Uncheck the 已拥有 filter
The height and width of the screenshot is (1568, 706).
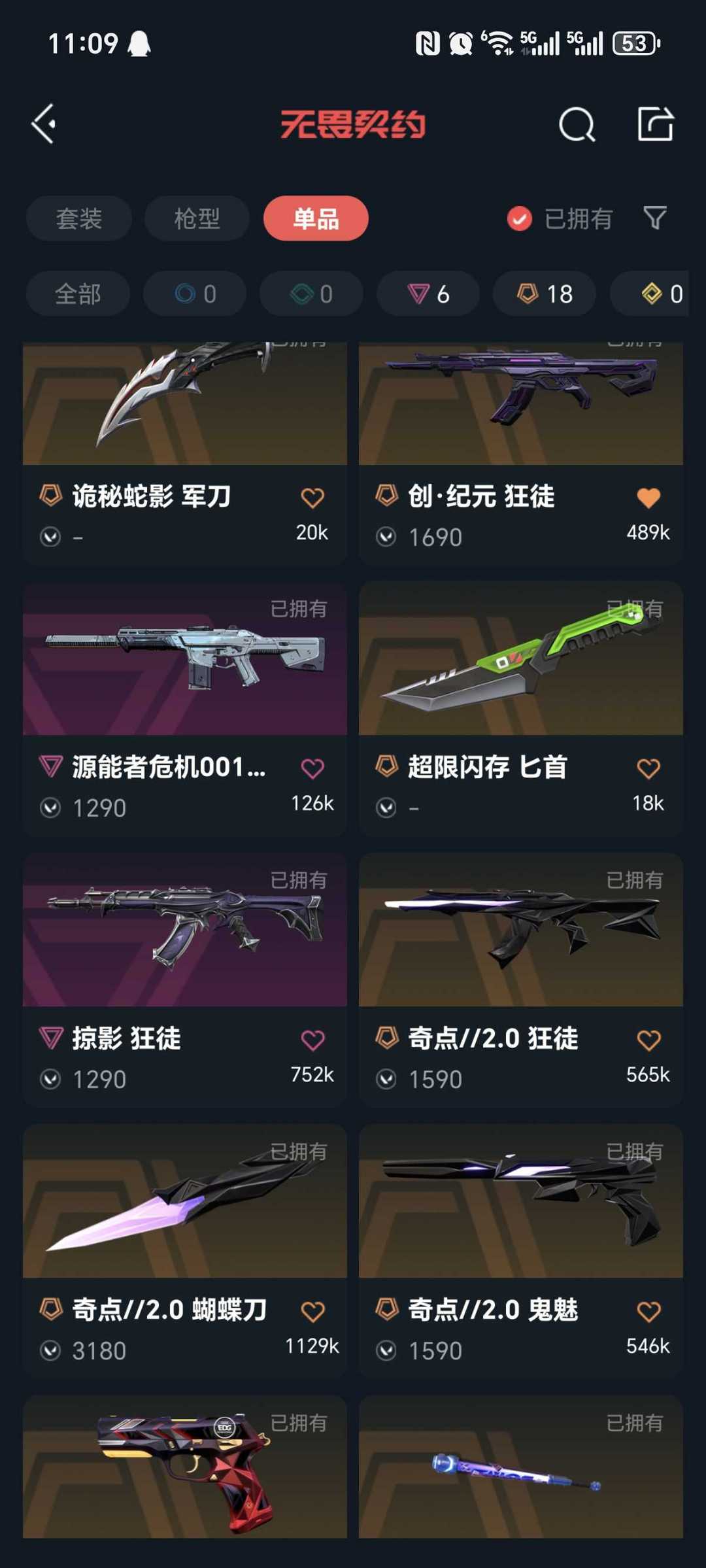(560, 218)
